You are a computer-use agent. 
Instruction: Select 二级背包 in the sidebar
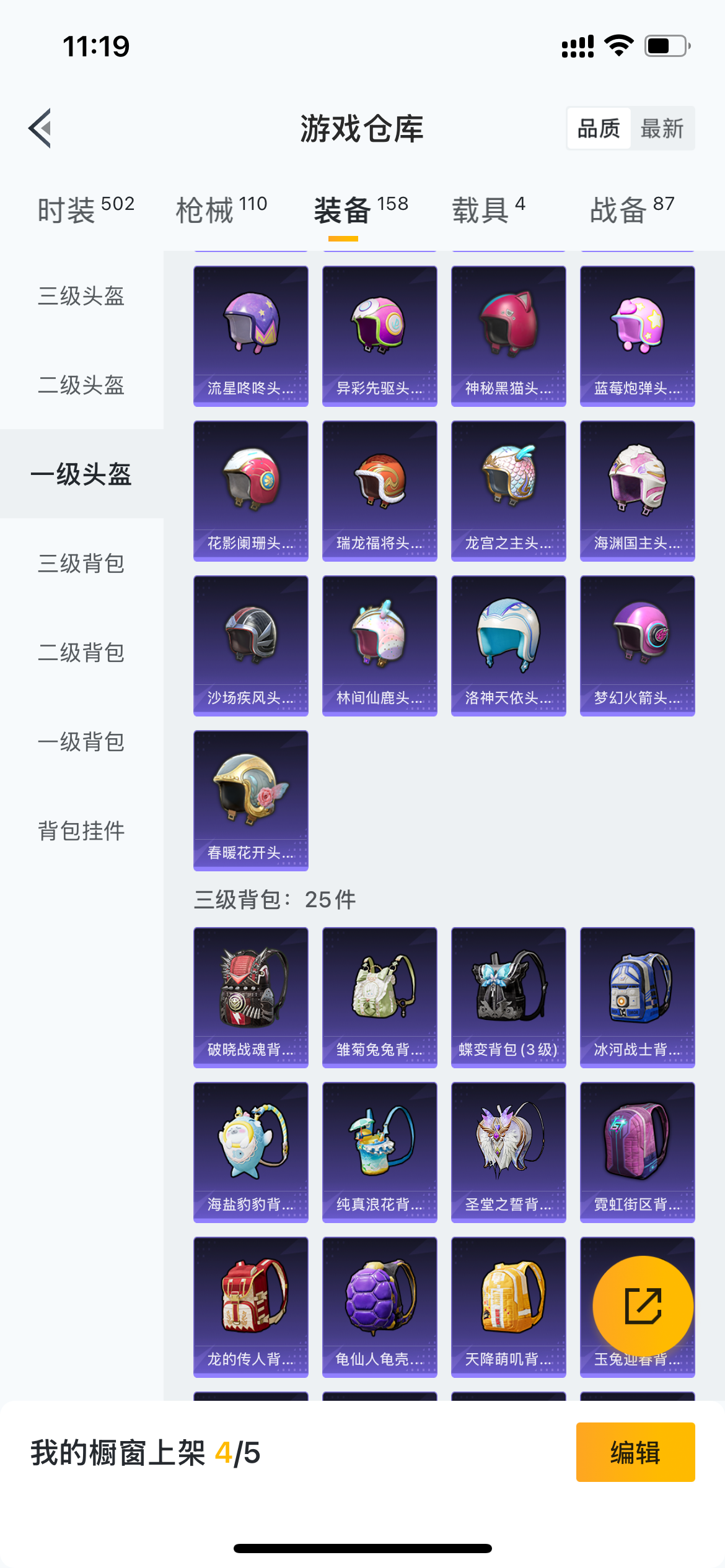point(81,653)
